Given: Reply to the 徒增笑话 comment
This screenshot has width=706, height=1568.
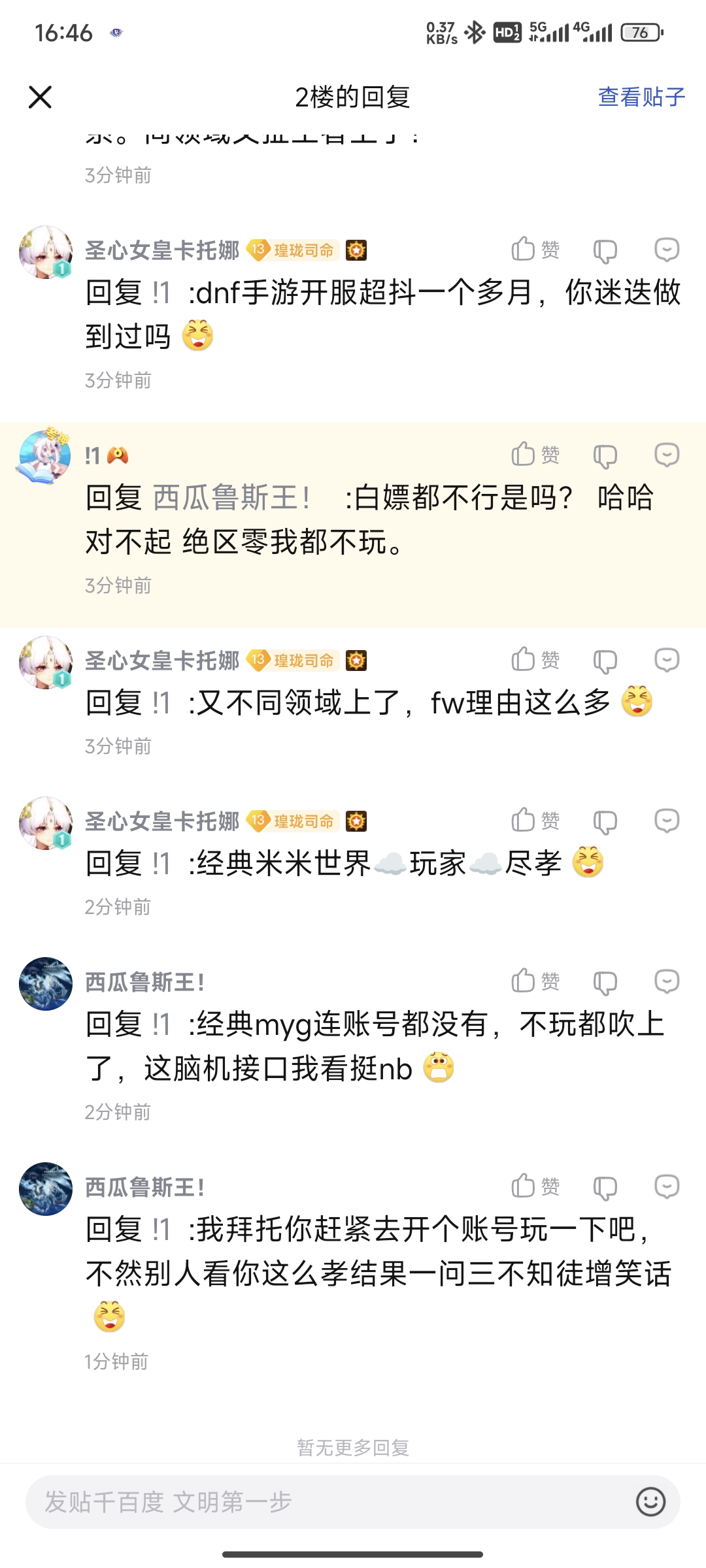Looking at the screenshot, I should [667, 1186].
